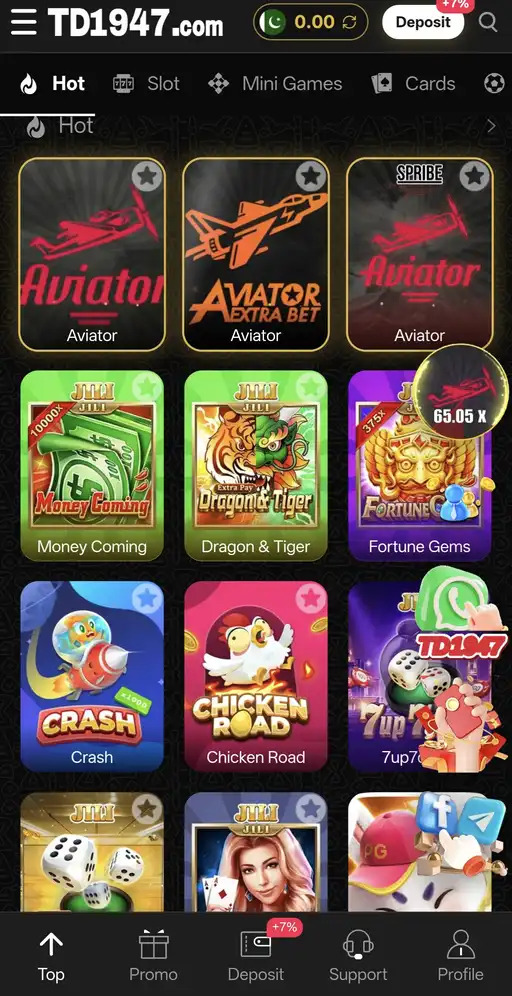This screenshot has height=996, width=512.
Task: Tap Top to return to page top
Action: coord(51,955)
